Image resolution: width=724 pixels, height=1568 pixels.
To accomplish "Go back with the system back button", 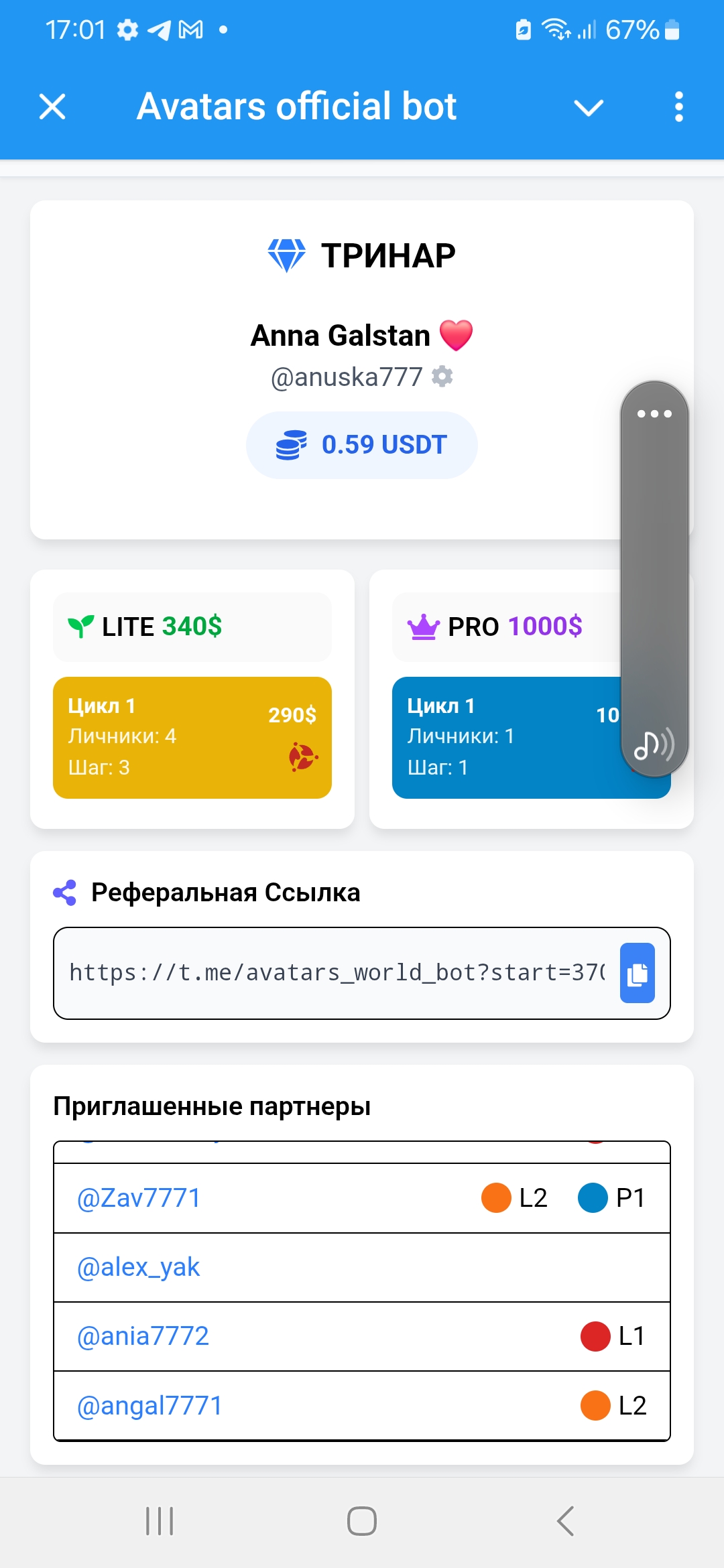I will pos(565,1521).
